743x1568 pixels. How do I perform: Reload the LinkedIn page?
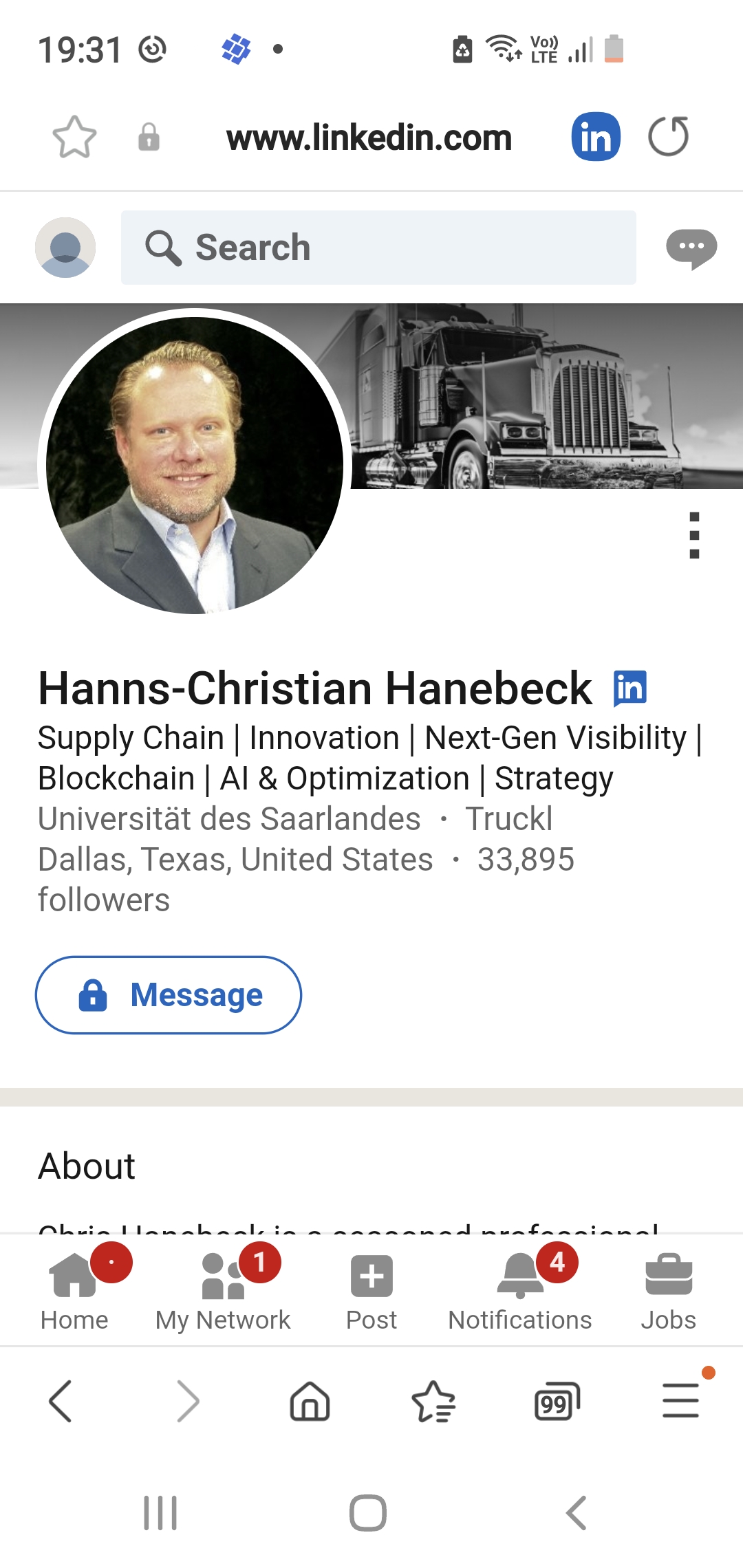669,136
